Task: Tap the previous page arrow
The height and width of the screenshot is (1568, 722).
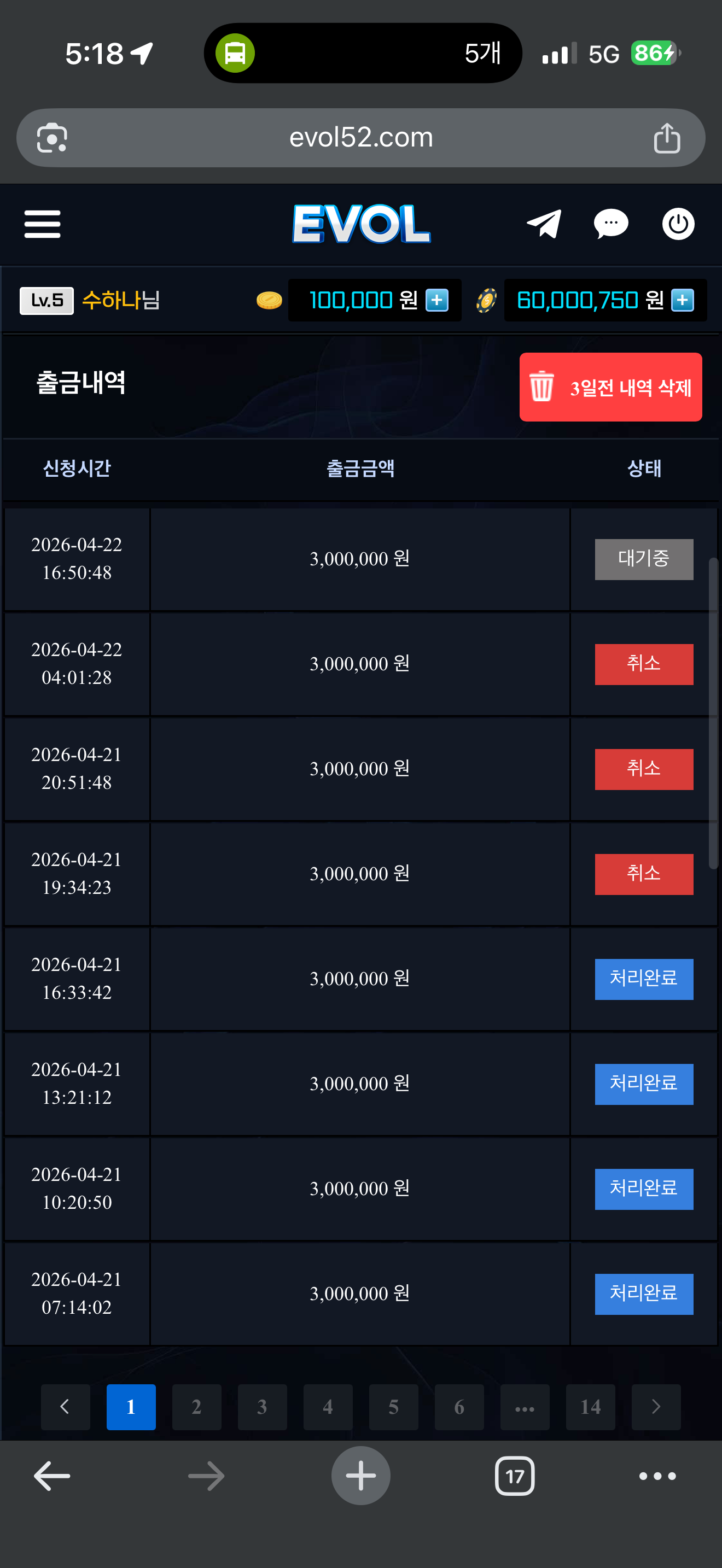Action: click(65, 1407)
